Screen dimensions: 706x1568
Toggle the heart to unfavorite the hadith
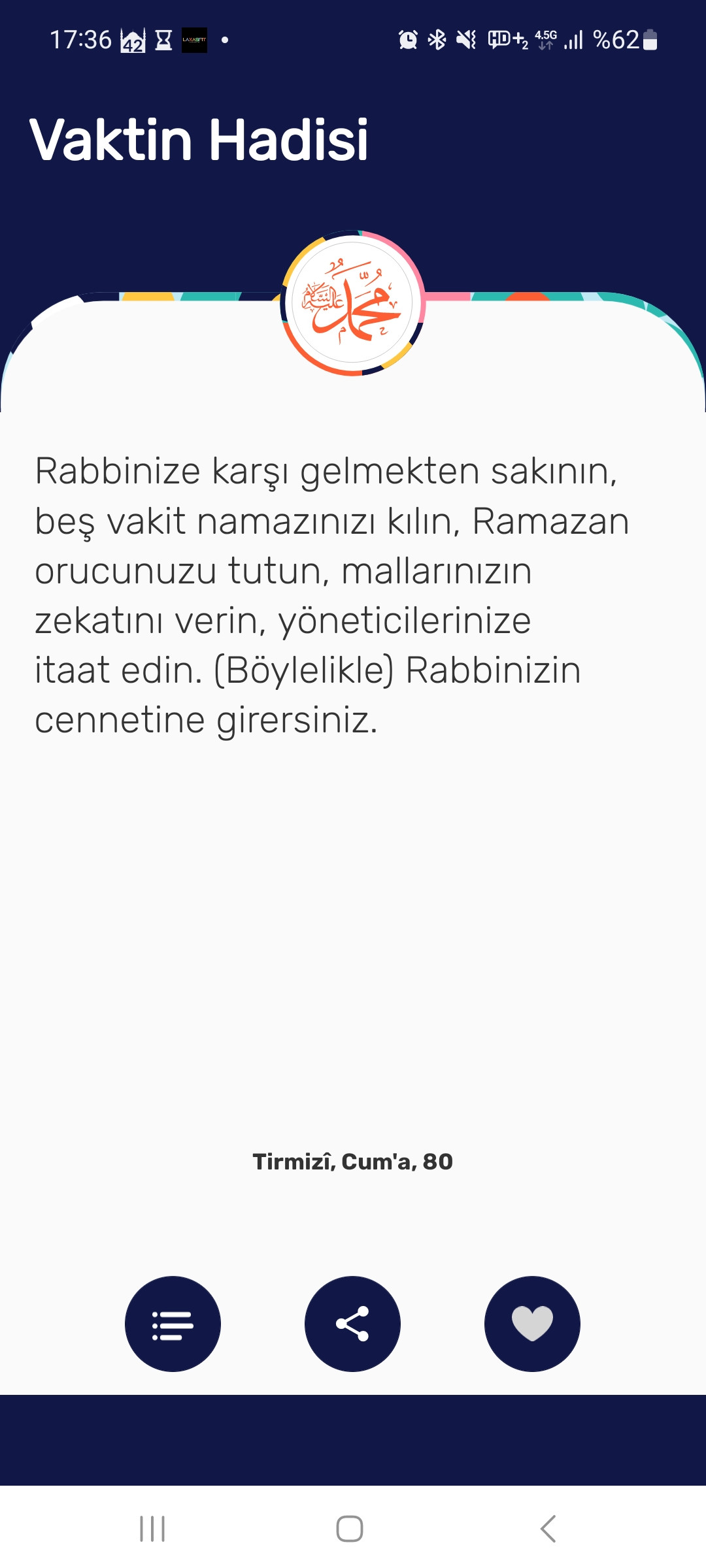[x=532, y=1323]
